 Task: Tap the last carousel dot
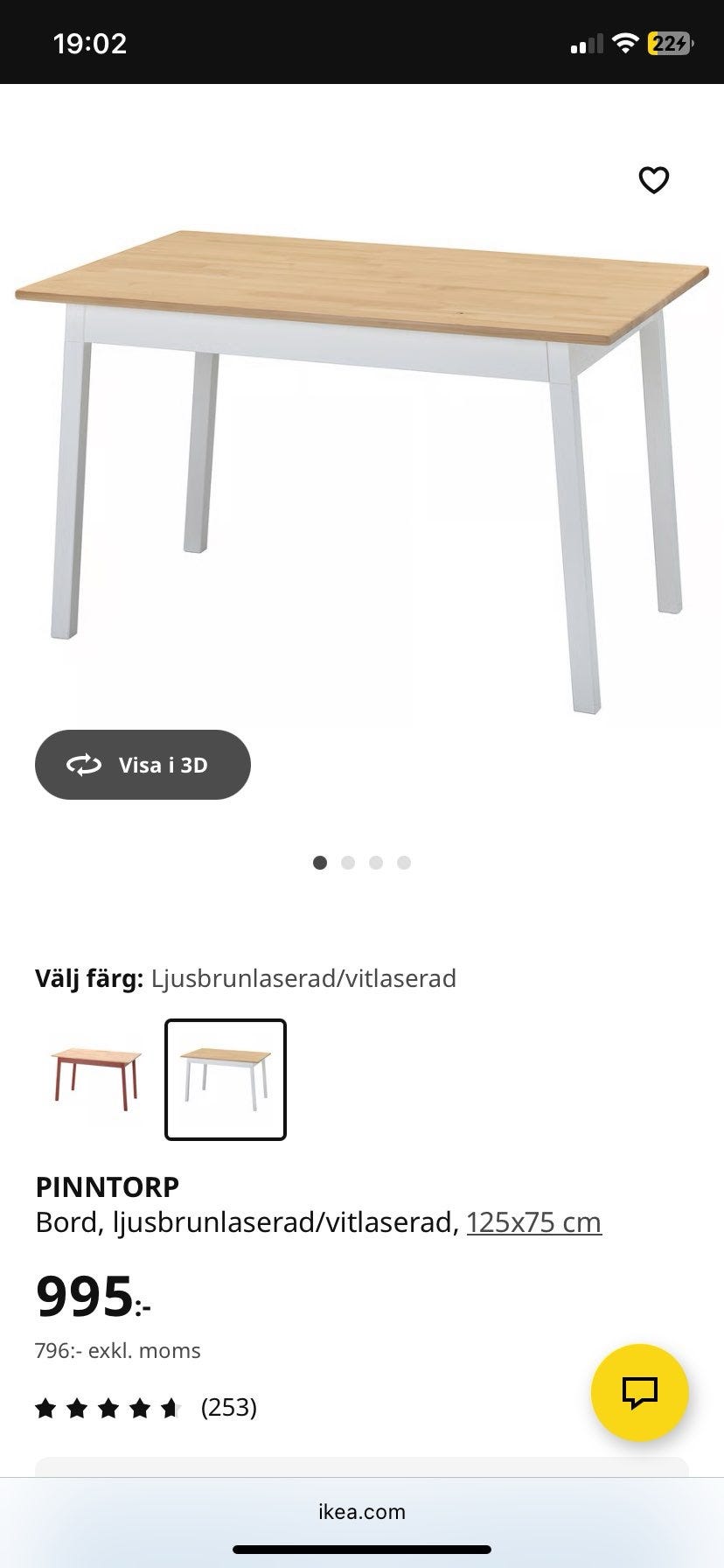point(403,862)
